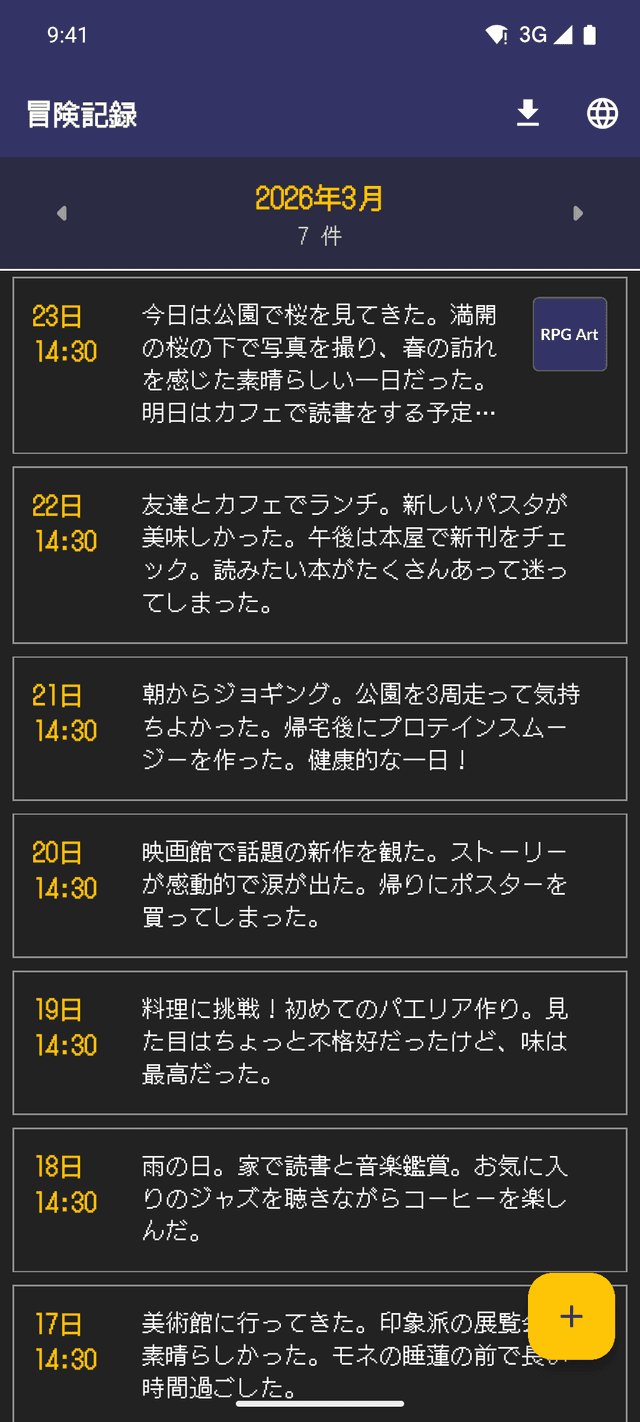The image size is (640, 1422).
Task: Add a new entry with the plus button
Action: click(571, 1316)
